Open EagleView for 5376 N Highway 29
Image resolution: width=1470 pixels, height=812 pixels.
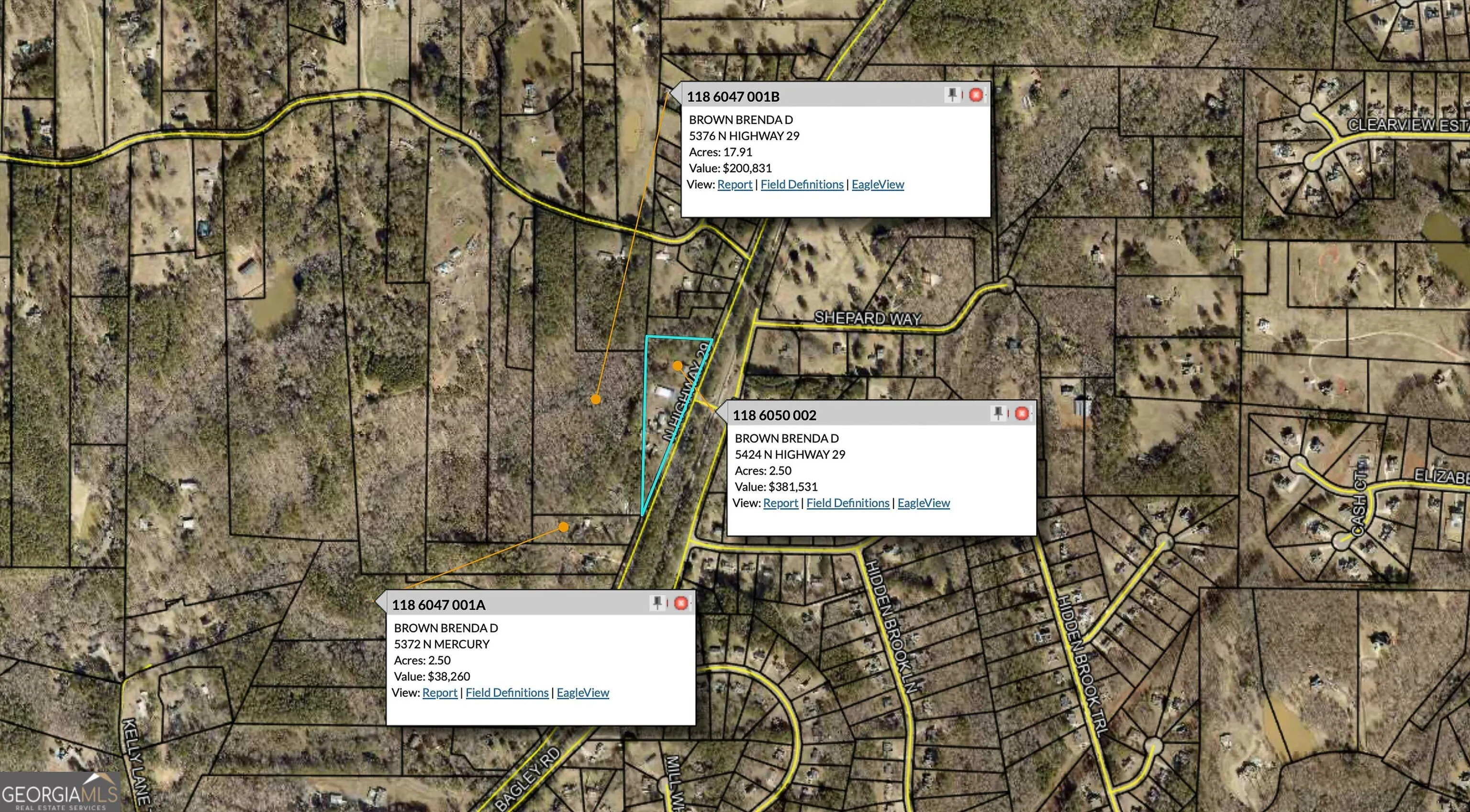click(878, 184)
